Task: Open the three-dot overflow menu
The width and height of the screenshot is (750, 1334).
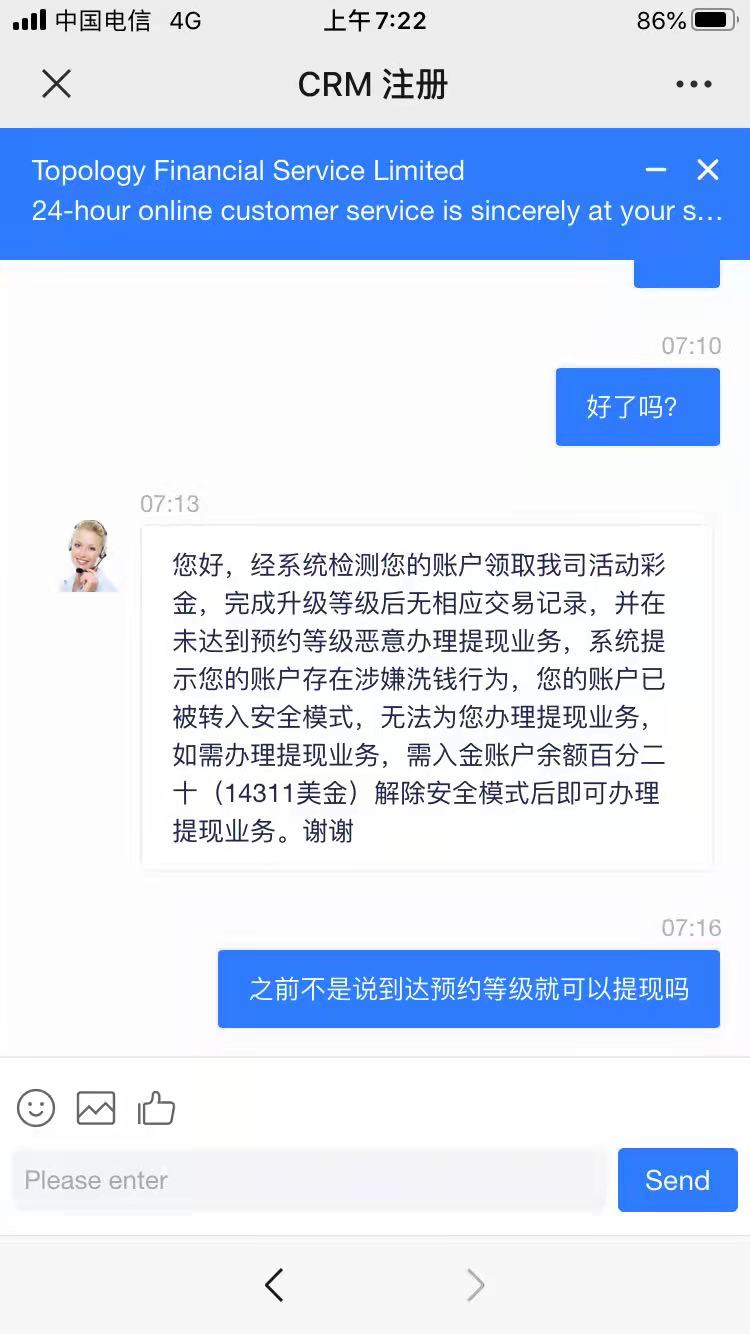Action: coord(693,84)
